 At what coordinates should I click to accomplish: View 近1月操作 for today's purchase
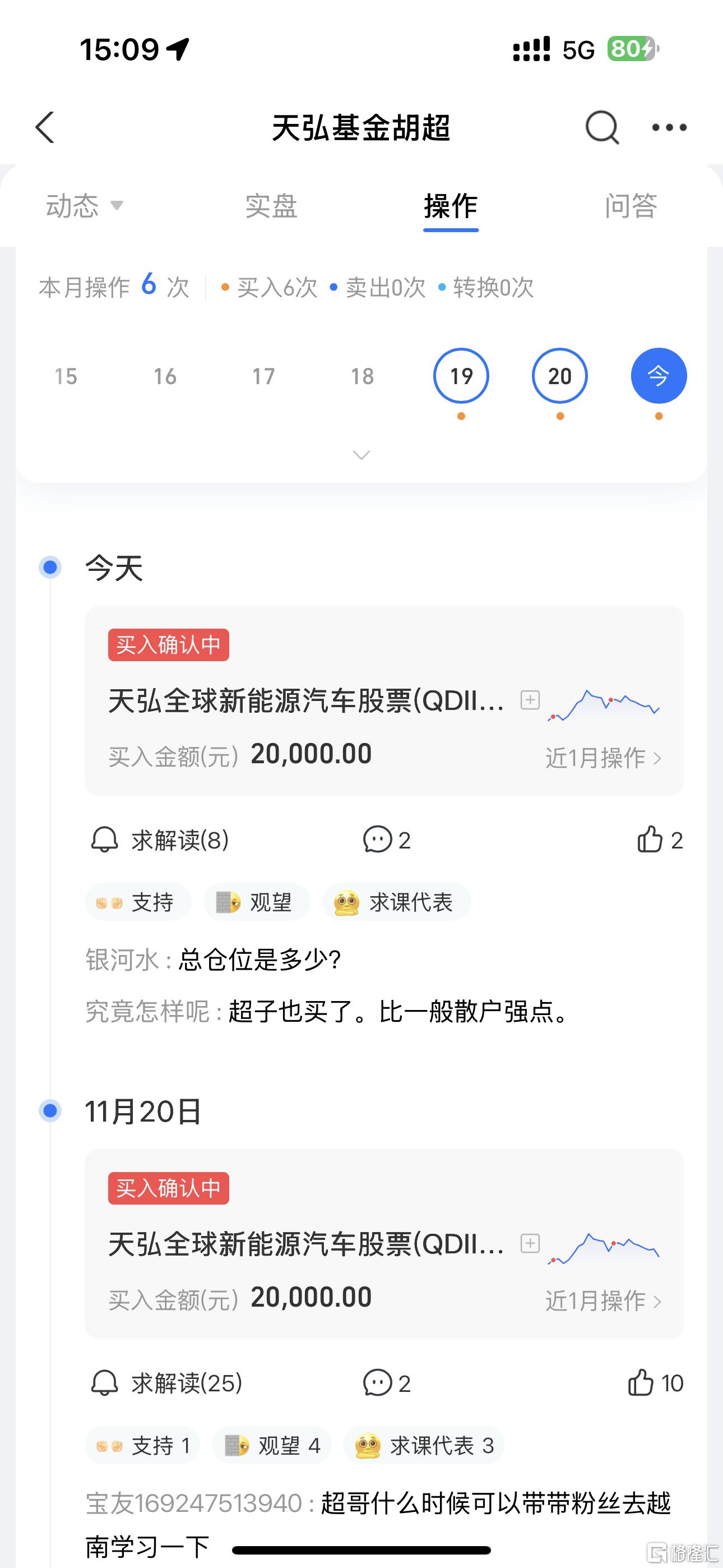pyautogui.click(x=602, y=758)
